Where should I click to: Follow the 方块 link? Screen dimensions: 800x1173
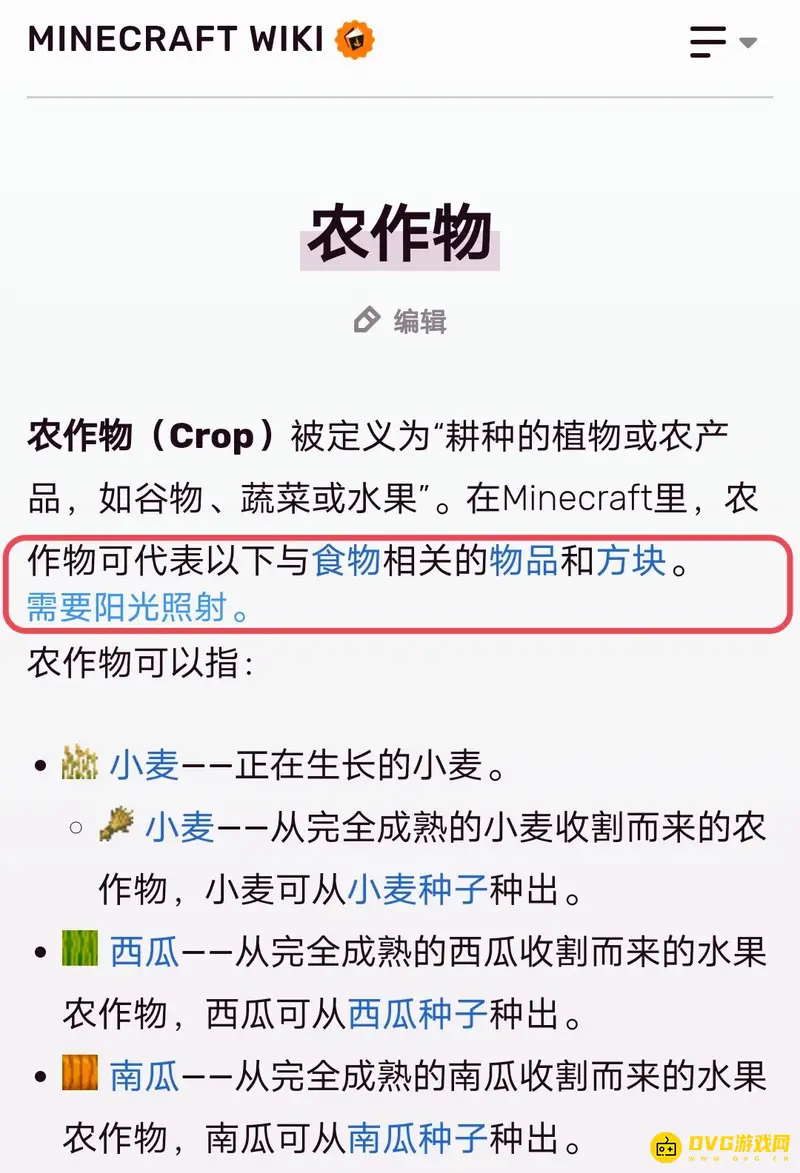click(x=630, y=562)
